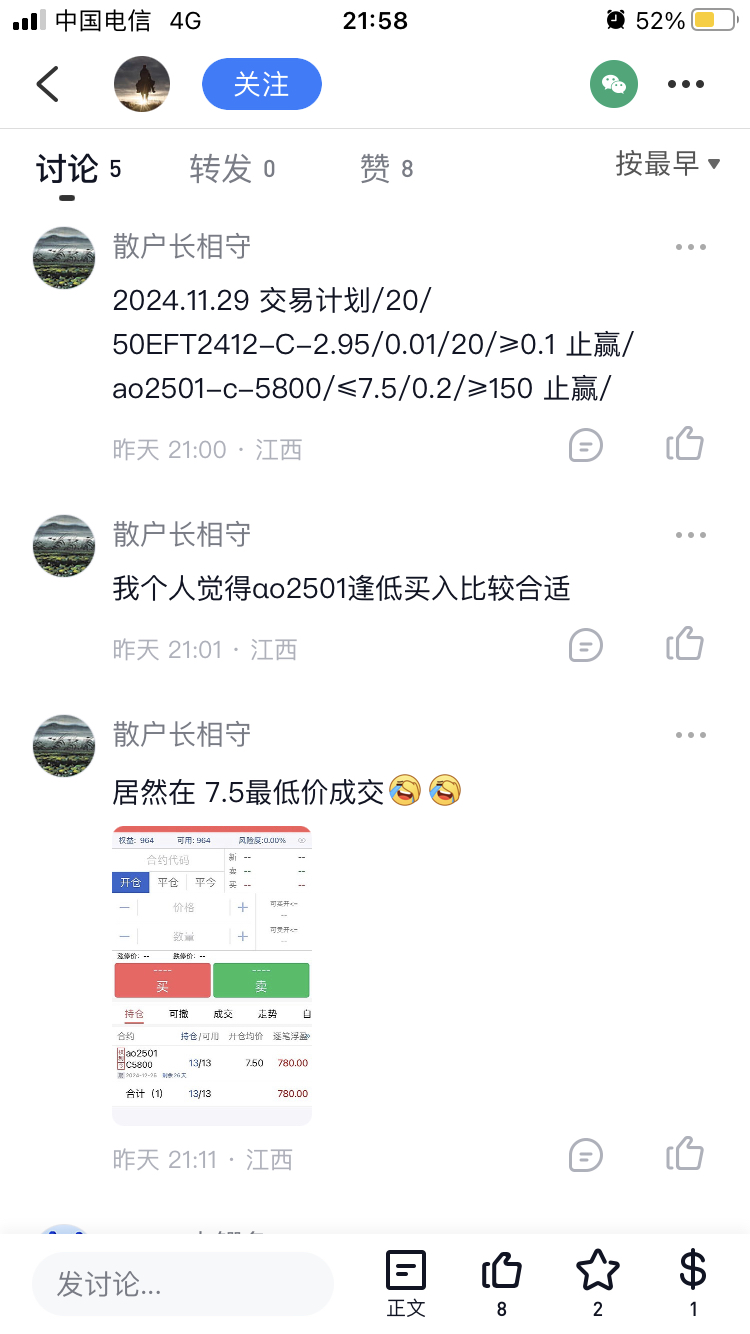The image size is (750, 1334).
Task: Open the trading screenshot in 7.5最低价 comment
Action: point(212,975)
